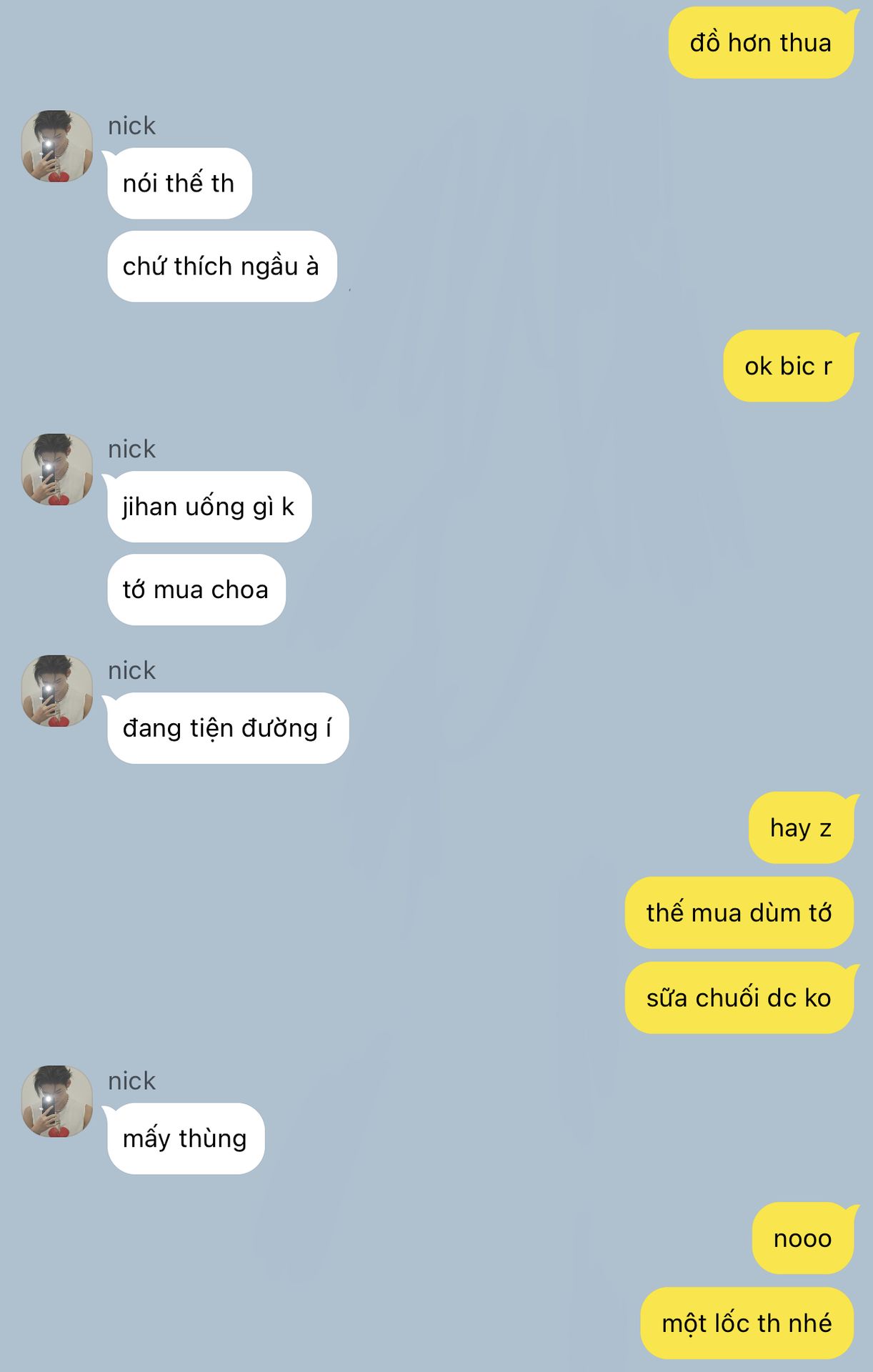Open nick's avatar beside "nói thế th"

click(57, 146)
